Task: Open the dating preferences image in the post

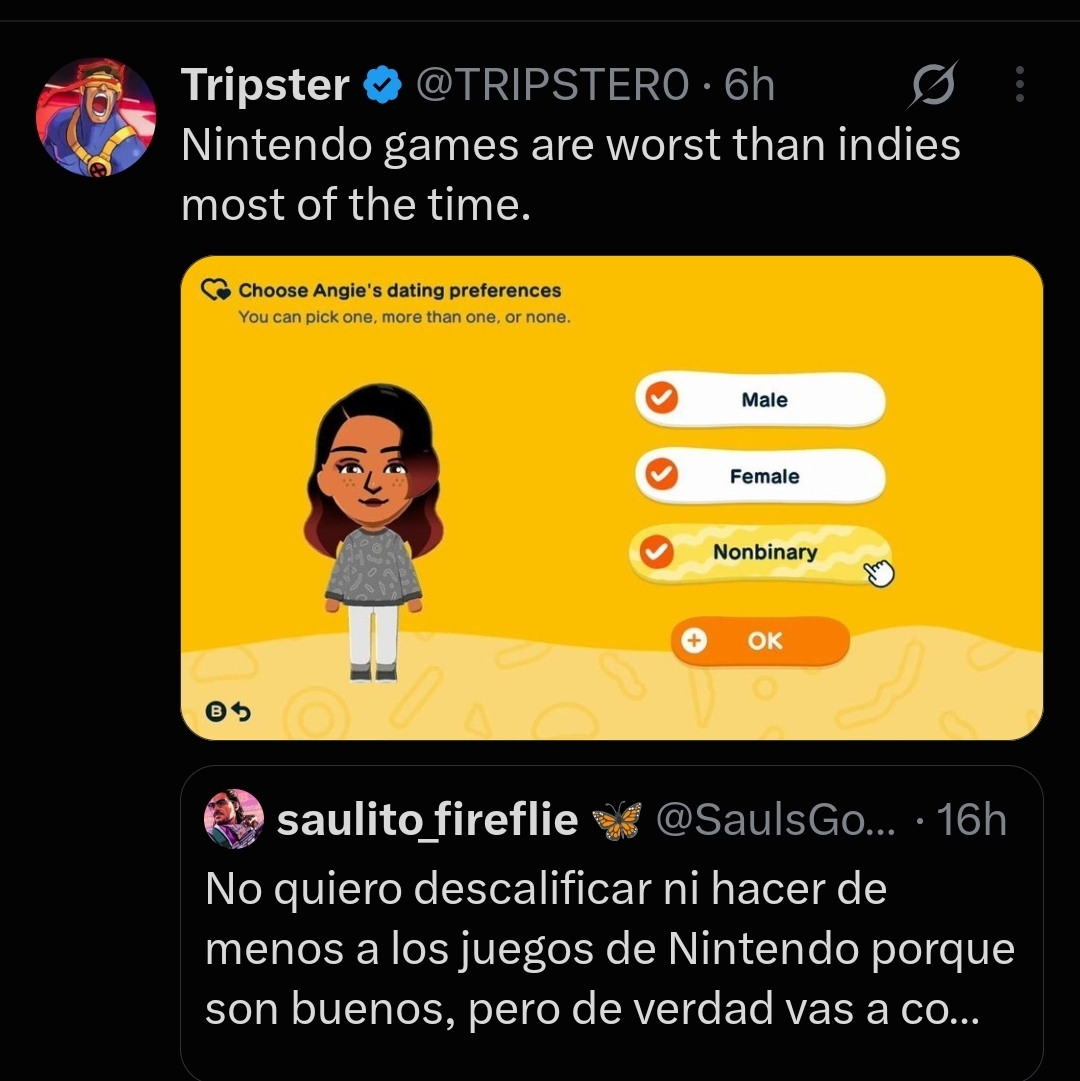Action: pyautogui.click(x=611, y=498)
